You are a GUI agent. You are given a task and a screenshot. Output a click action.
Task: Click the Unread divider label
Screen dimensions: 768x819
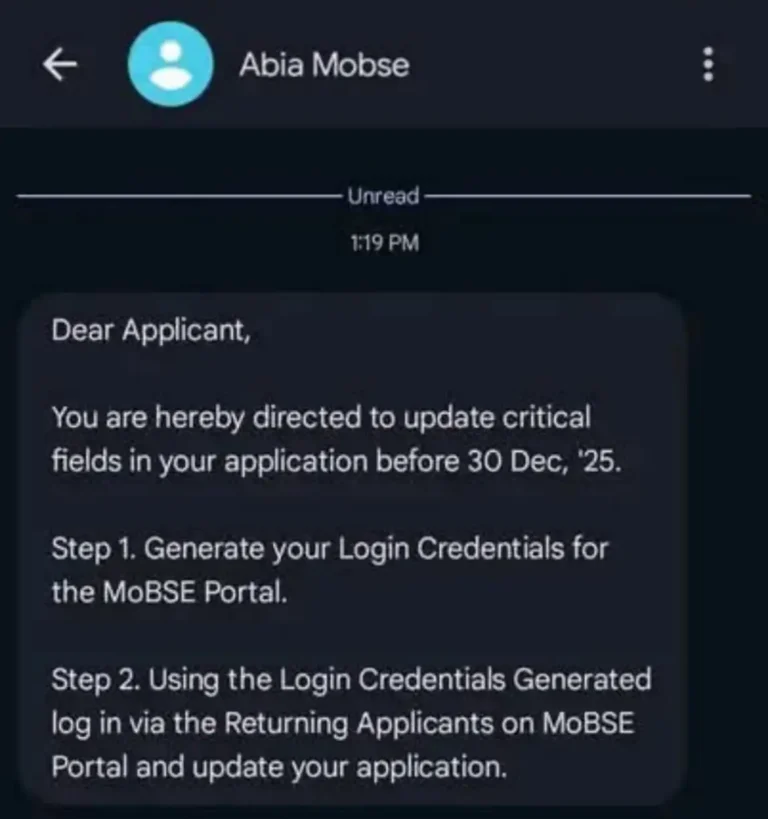click(383, 196)
